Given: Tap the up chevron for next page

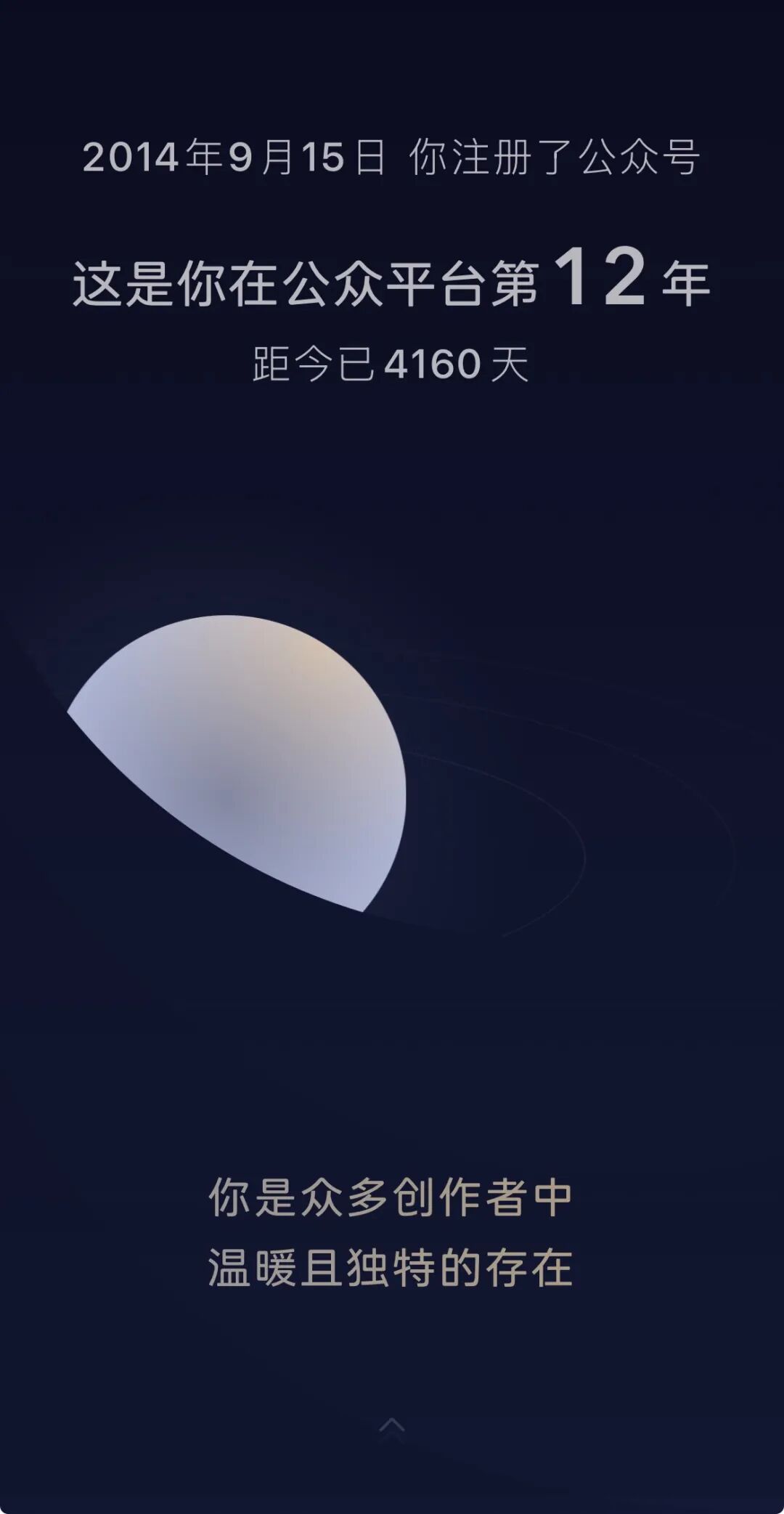Looking at the screenshot, I should click(x=392, y=1425).
